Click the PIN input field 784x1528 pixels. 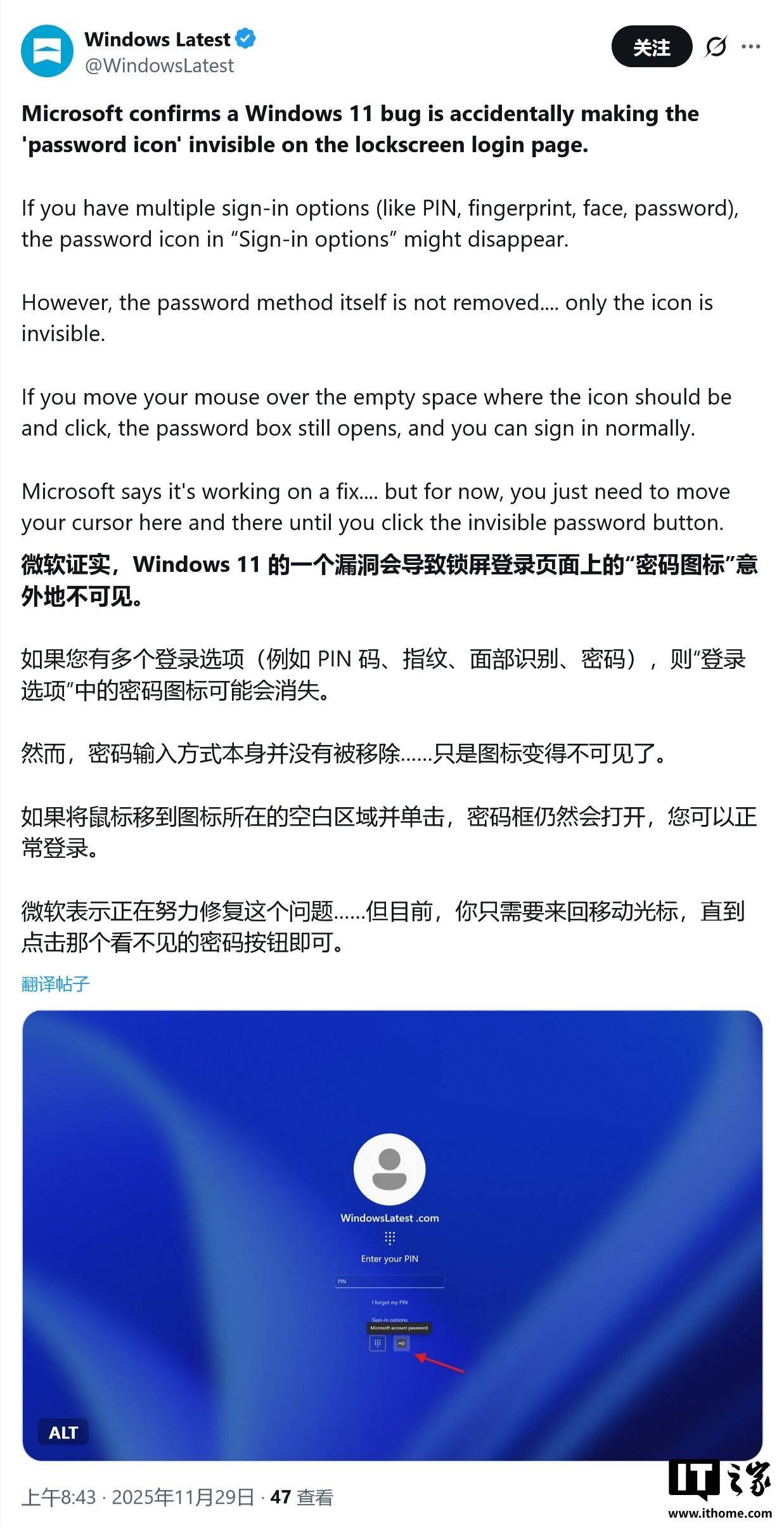tap(389, 1281)
